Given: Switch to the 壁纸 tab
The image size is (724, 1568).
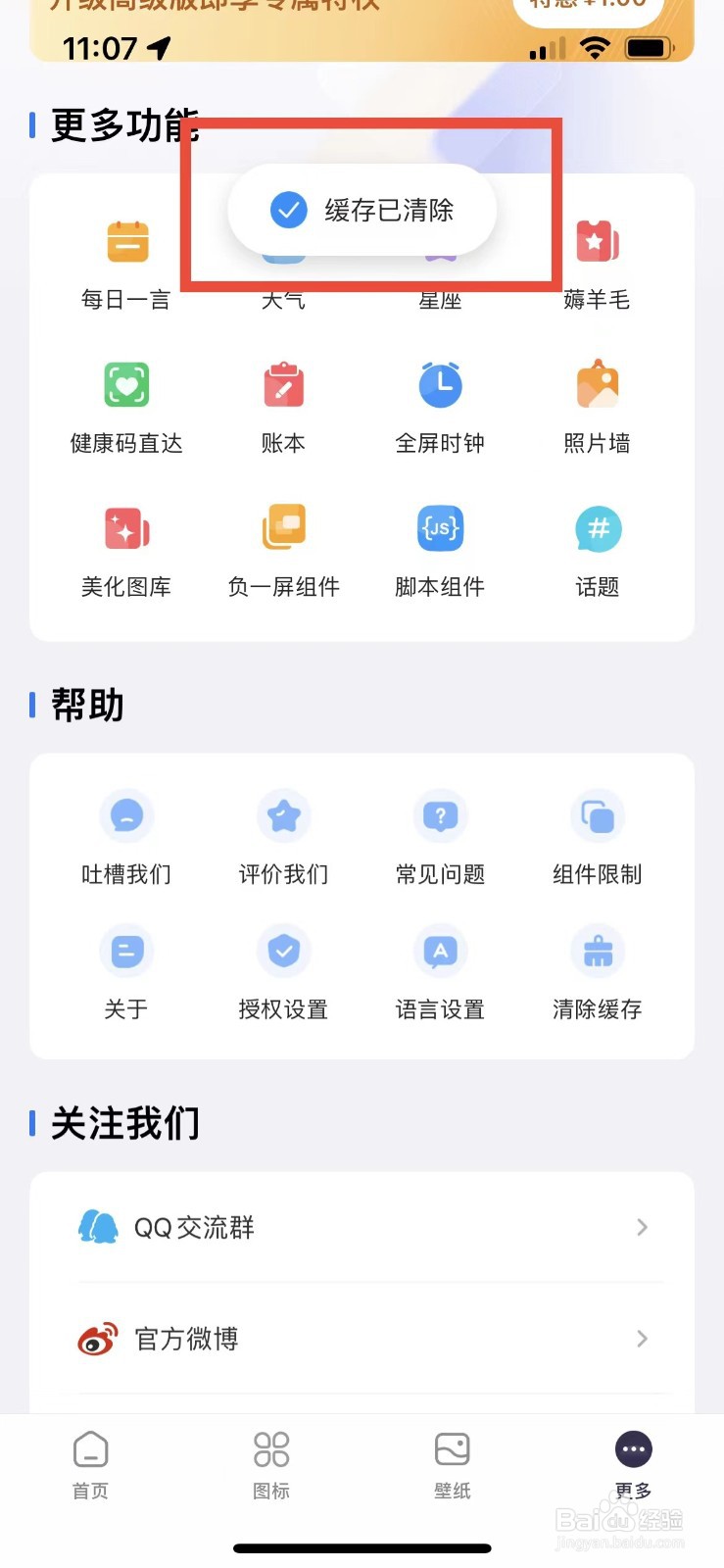Looking at the screenshot, I should coord(453,1465).
